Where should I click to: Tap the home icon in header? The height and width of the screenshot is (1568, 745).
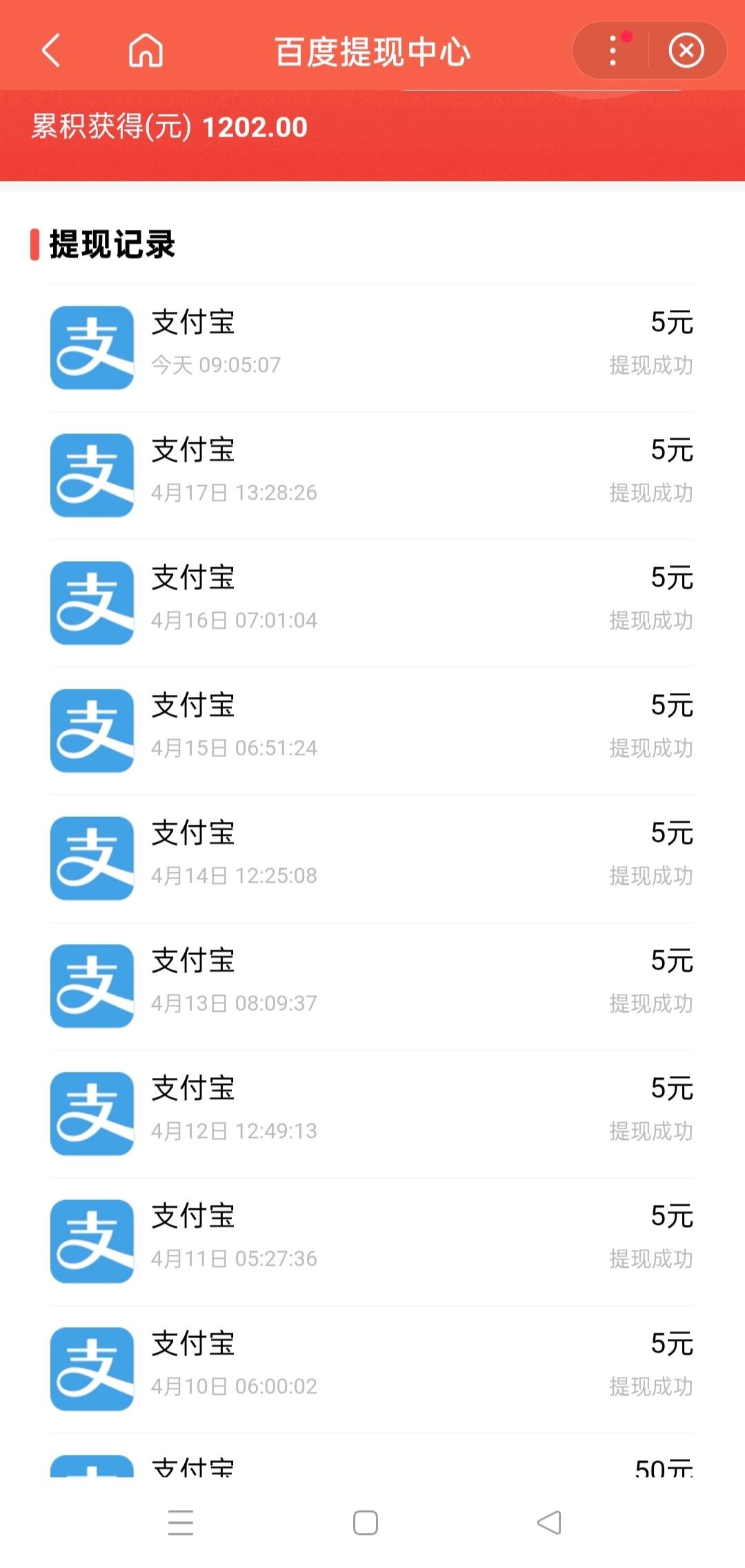pos(146,50)
